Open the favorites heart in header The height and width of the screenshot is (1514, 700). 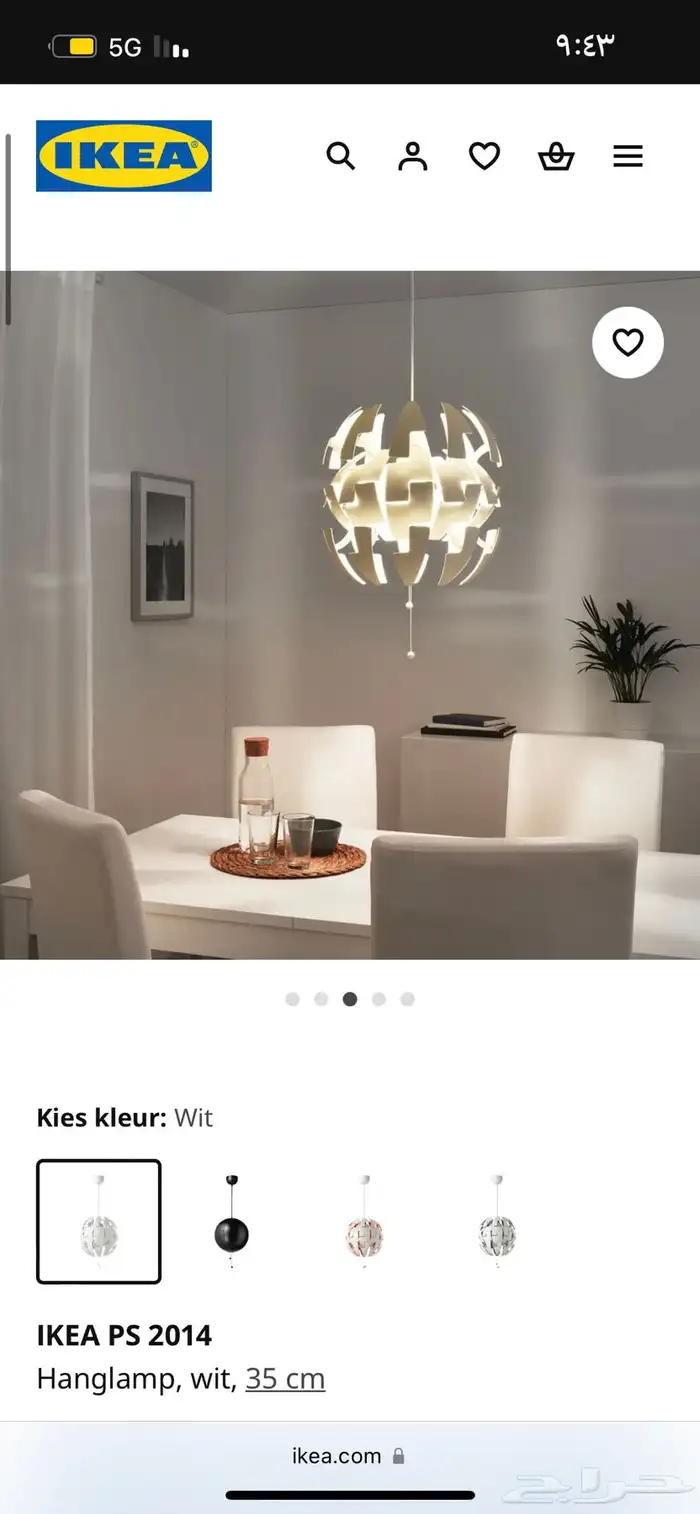point(484,156)
